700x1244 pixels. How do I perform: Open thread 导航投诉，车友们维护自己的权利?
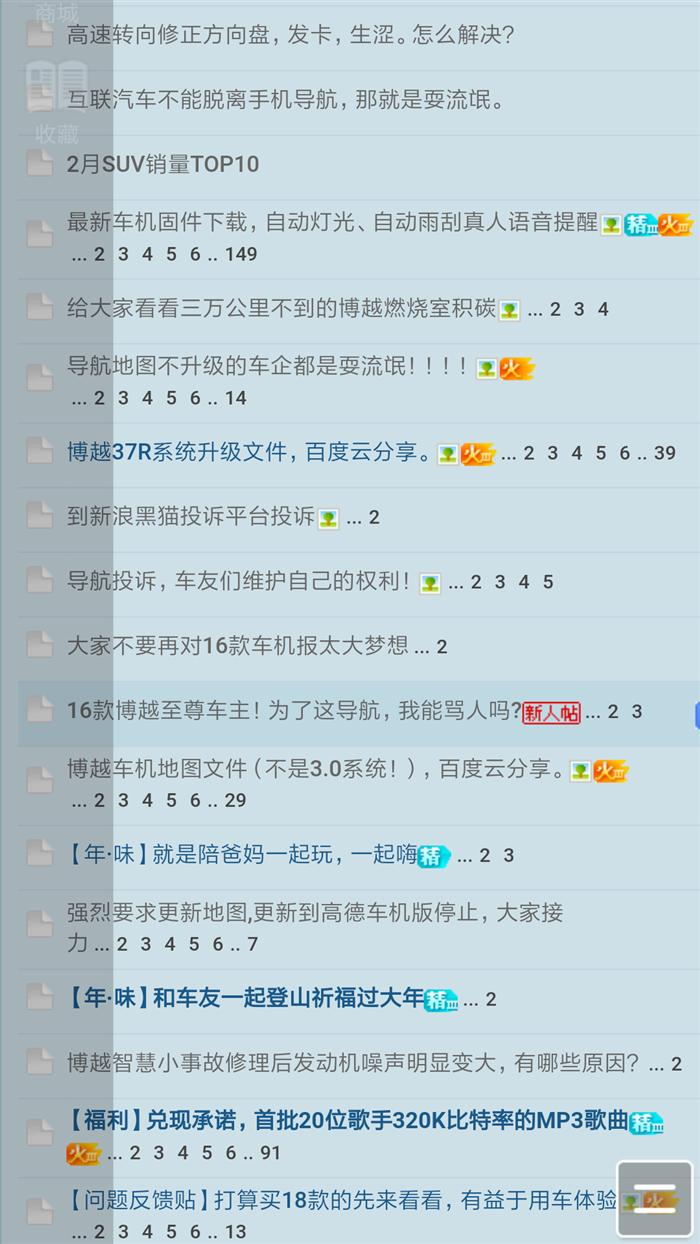pos(239,581)
